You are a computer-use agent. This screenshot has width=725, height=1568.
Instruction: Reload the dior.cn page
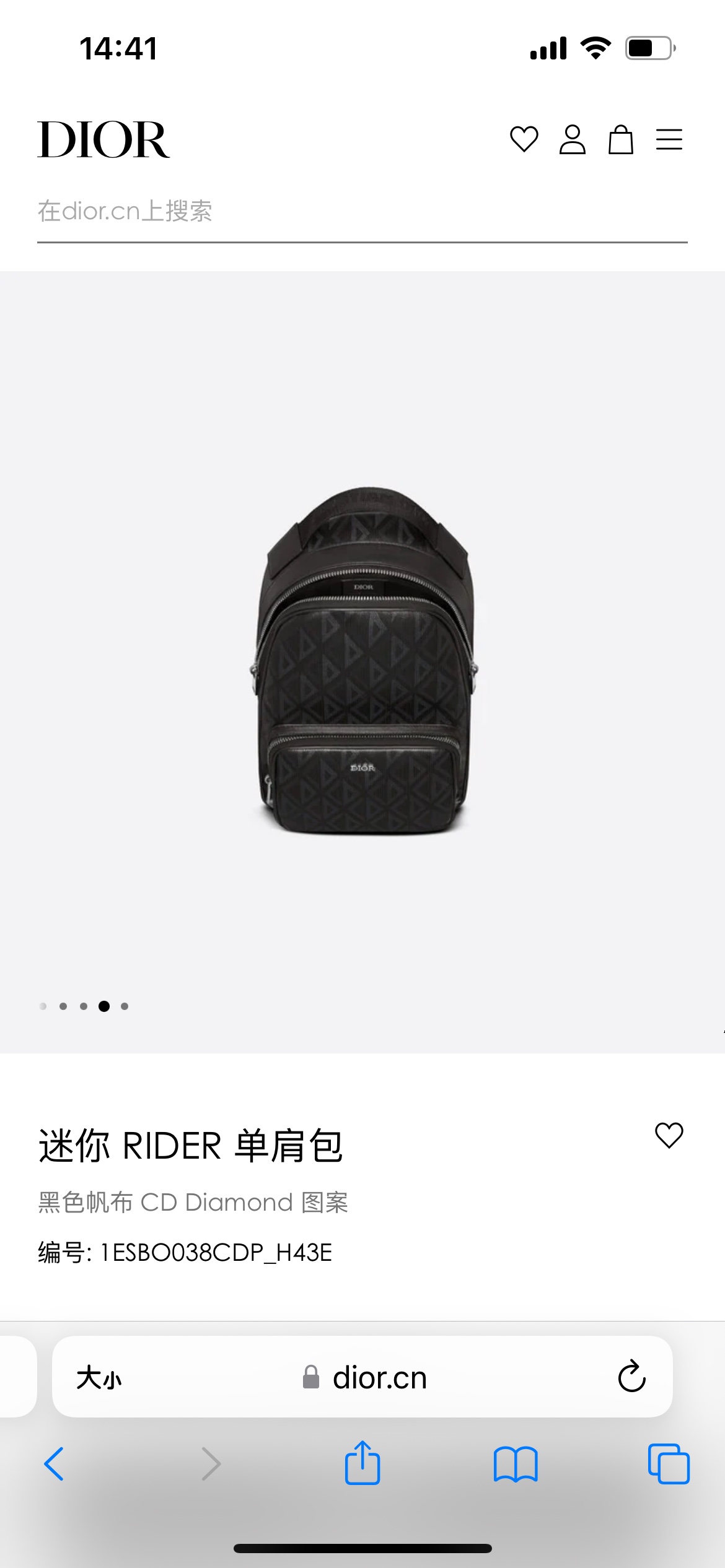(631, 1377)
